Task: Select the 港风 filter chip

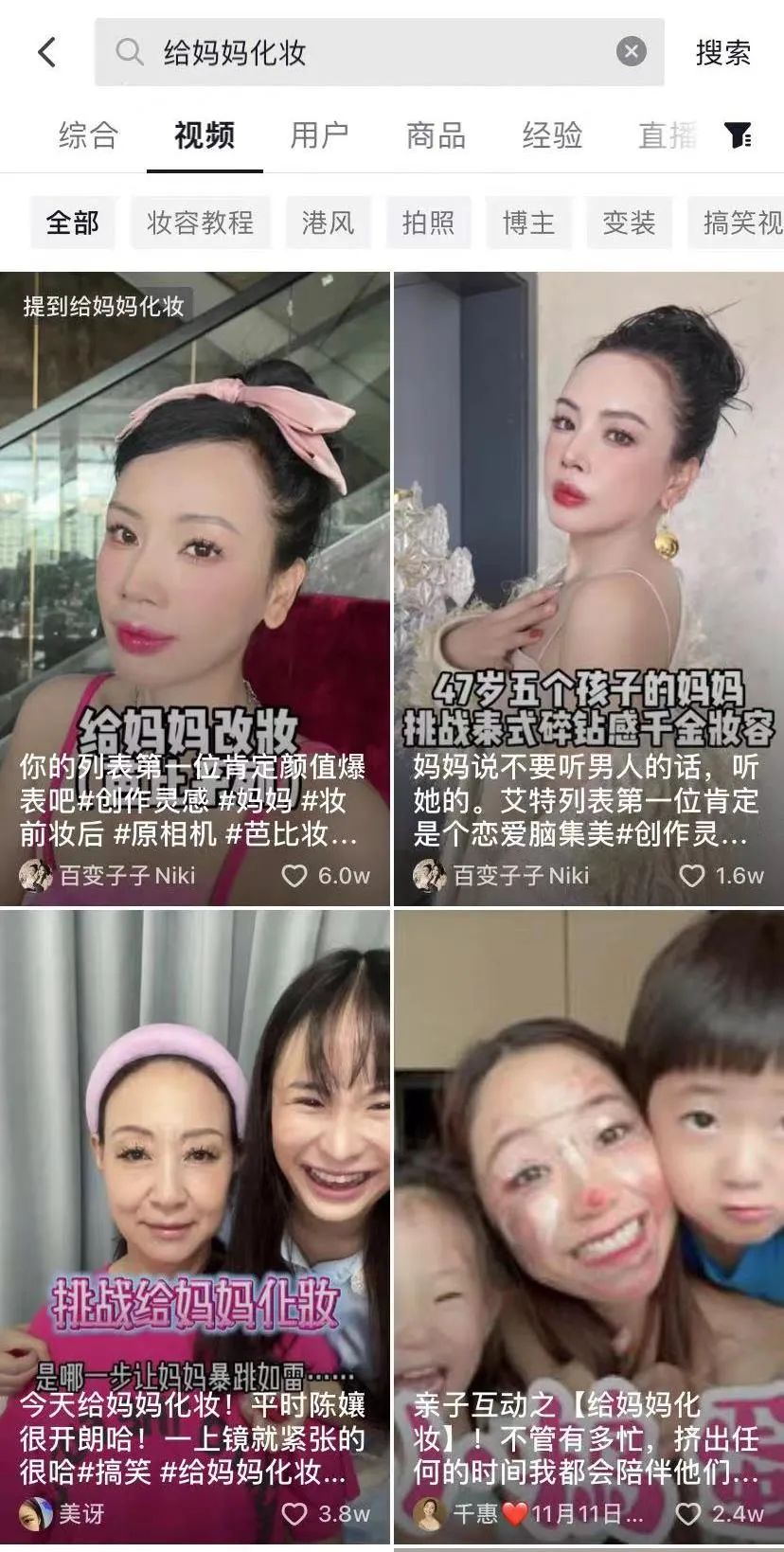Action: point(328,223)
